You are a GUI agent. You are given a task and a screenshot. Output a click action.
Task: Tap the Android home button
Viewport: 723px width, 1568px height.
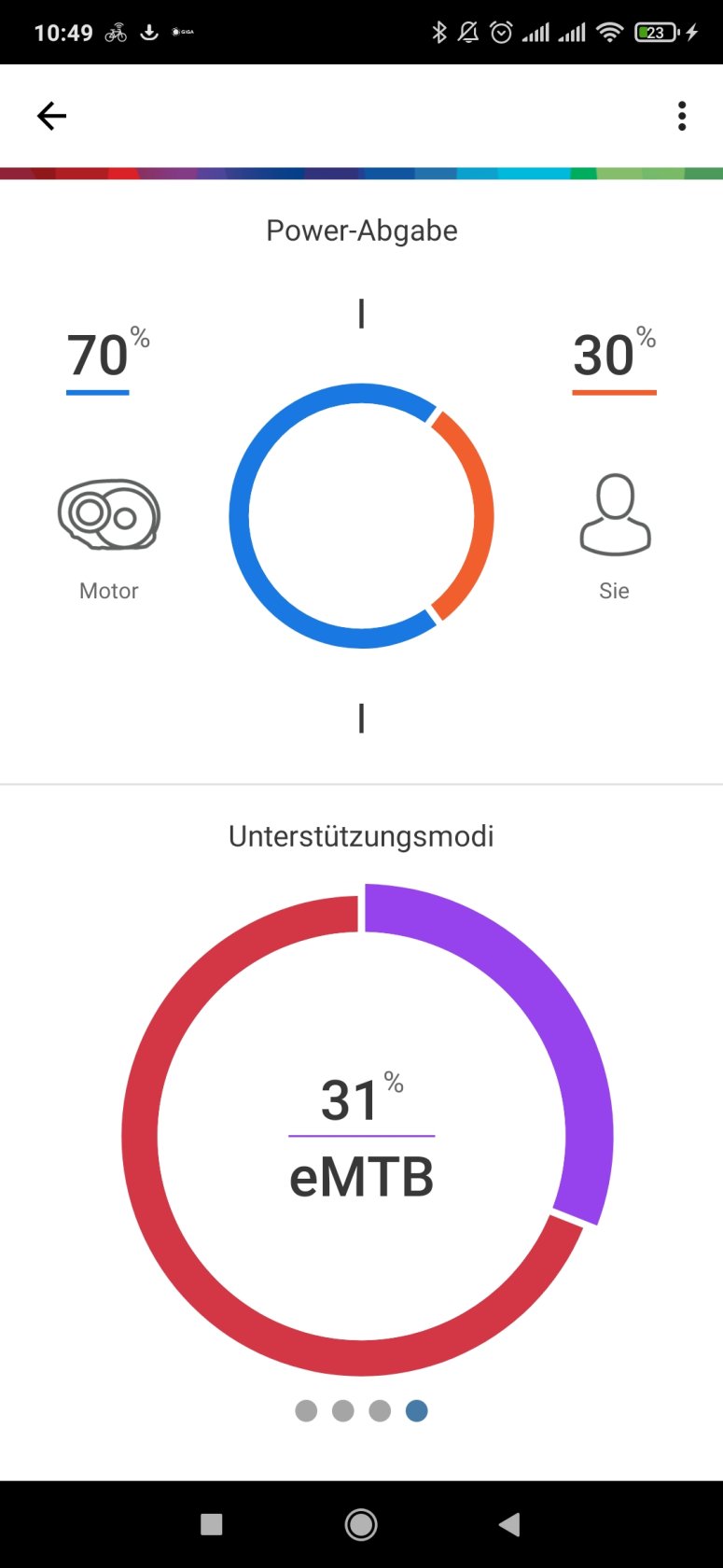pos(361,1524)
